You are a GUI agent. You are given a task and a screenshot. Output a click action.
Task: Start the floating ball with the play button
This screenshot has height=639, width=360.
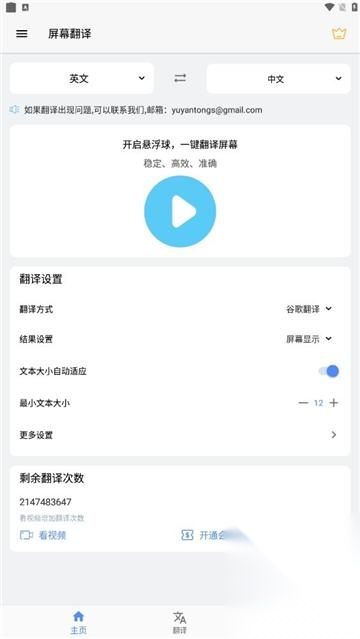pos(180,212)
